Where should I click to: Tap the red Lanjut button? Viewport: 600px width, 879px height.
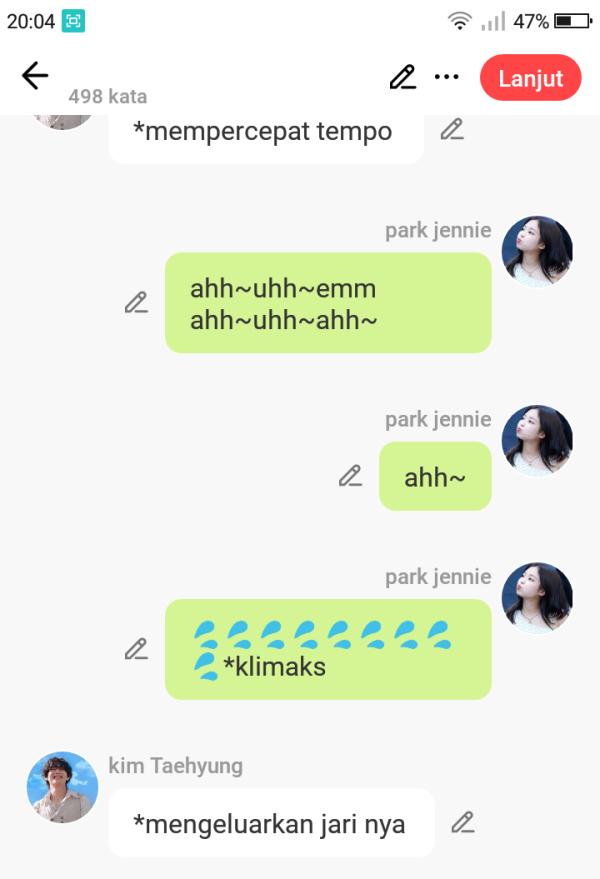click(x=530, y=78)
